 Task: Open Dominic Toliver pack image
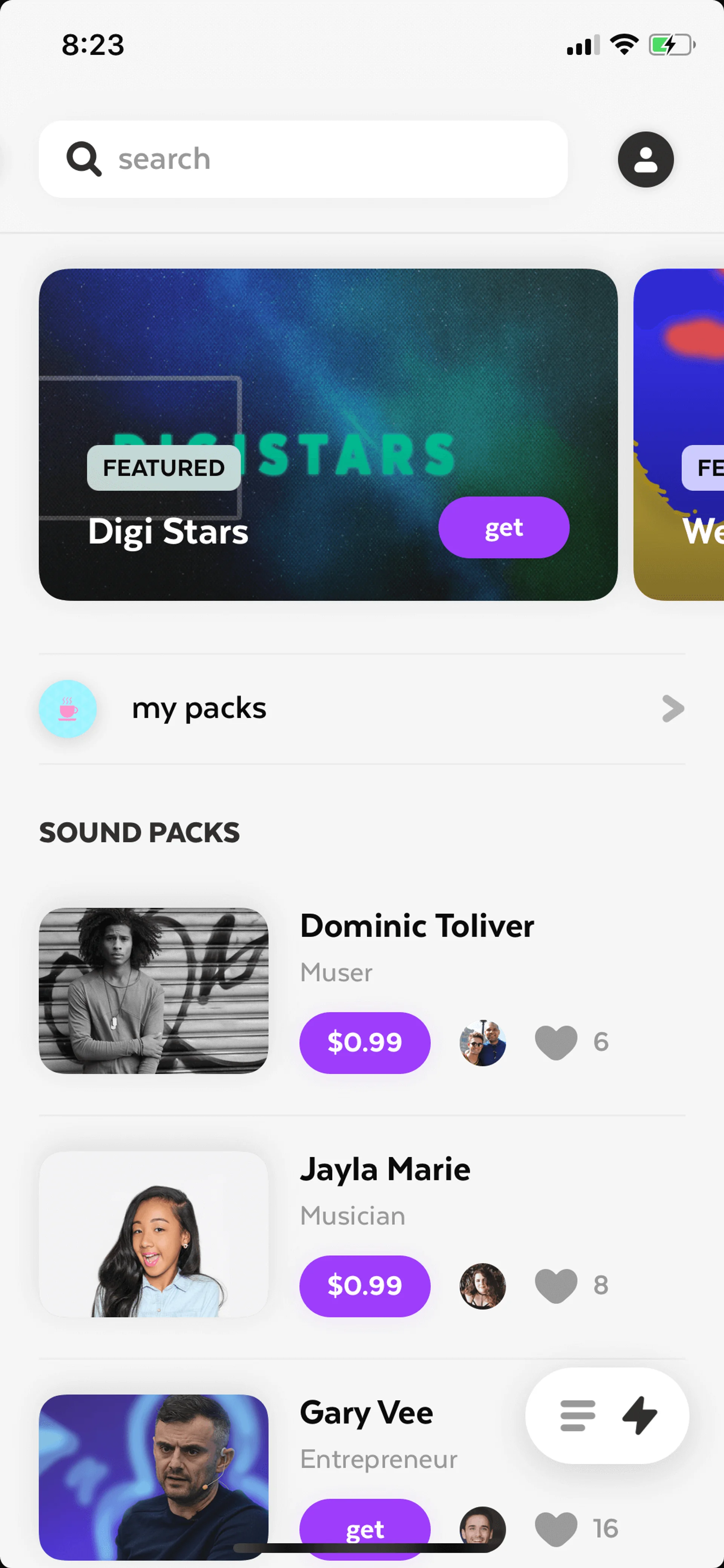[153, 991]
